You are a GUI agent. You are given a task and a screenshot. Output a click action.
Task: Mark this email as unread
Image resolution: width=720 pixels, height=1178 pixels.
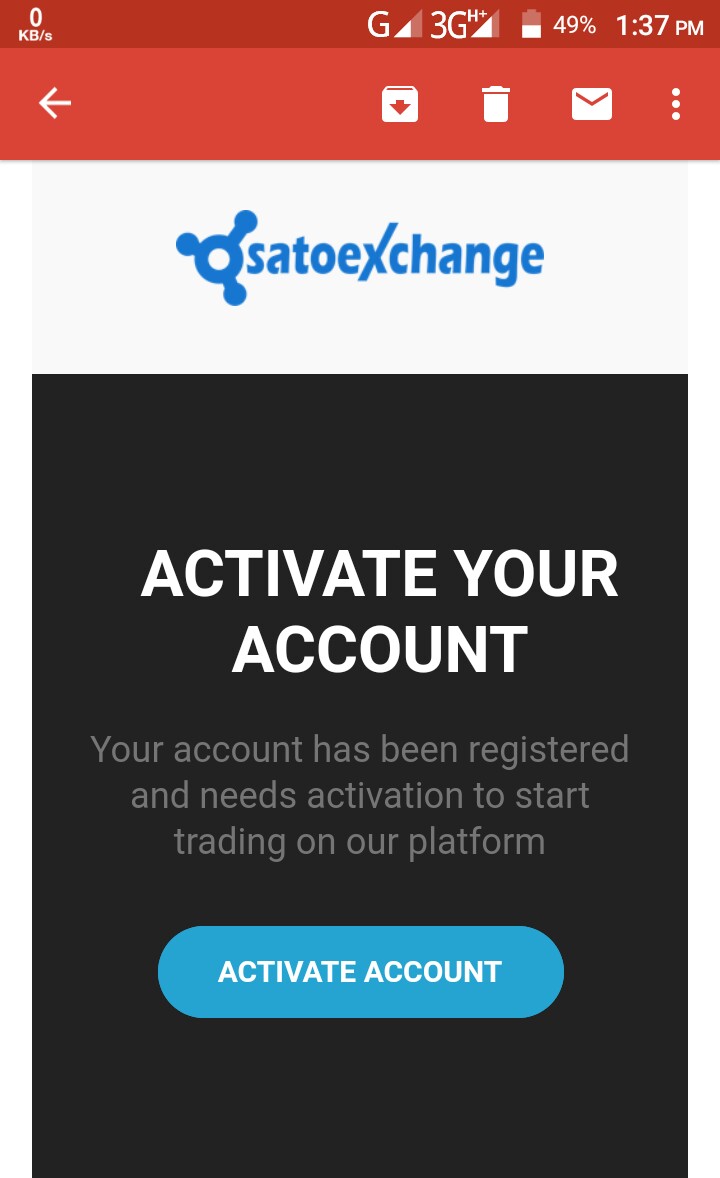click(592, 104)
